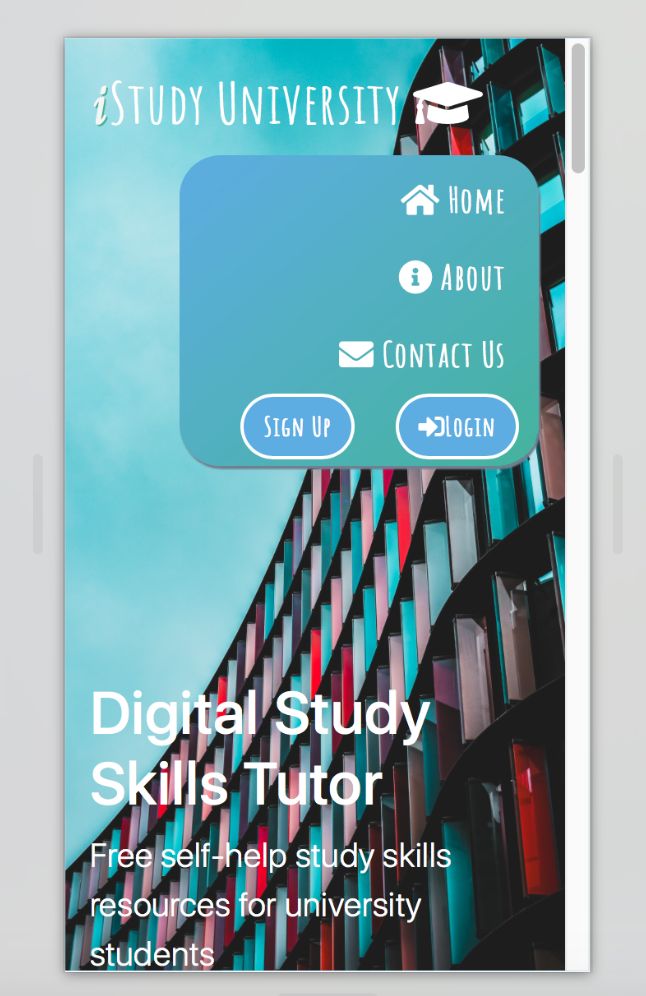Tap the iStudy University site title
646x996 pixels.
(x=247, y=103)
